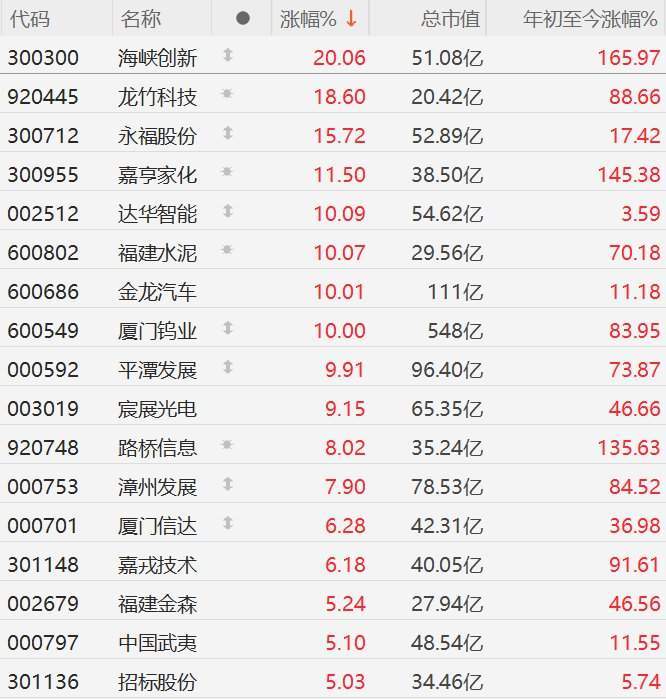
Task: Open the 平潭发展 row
Action: click(x=158, y=370)
